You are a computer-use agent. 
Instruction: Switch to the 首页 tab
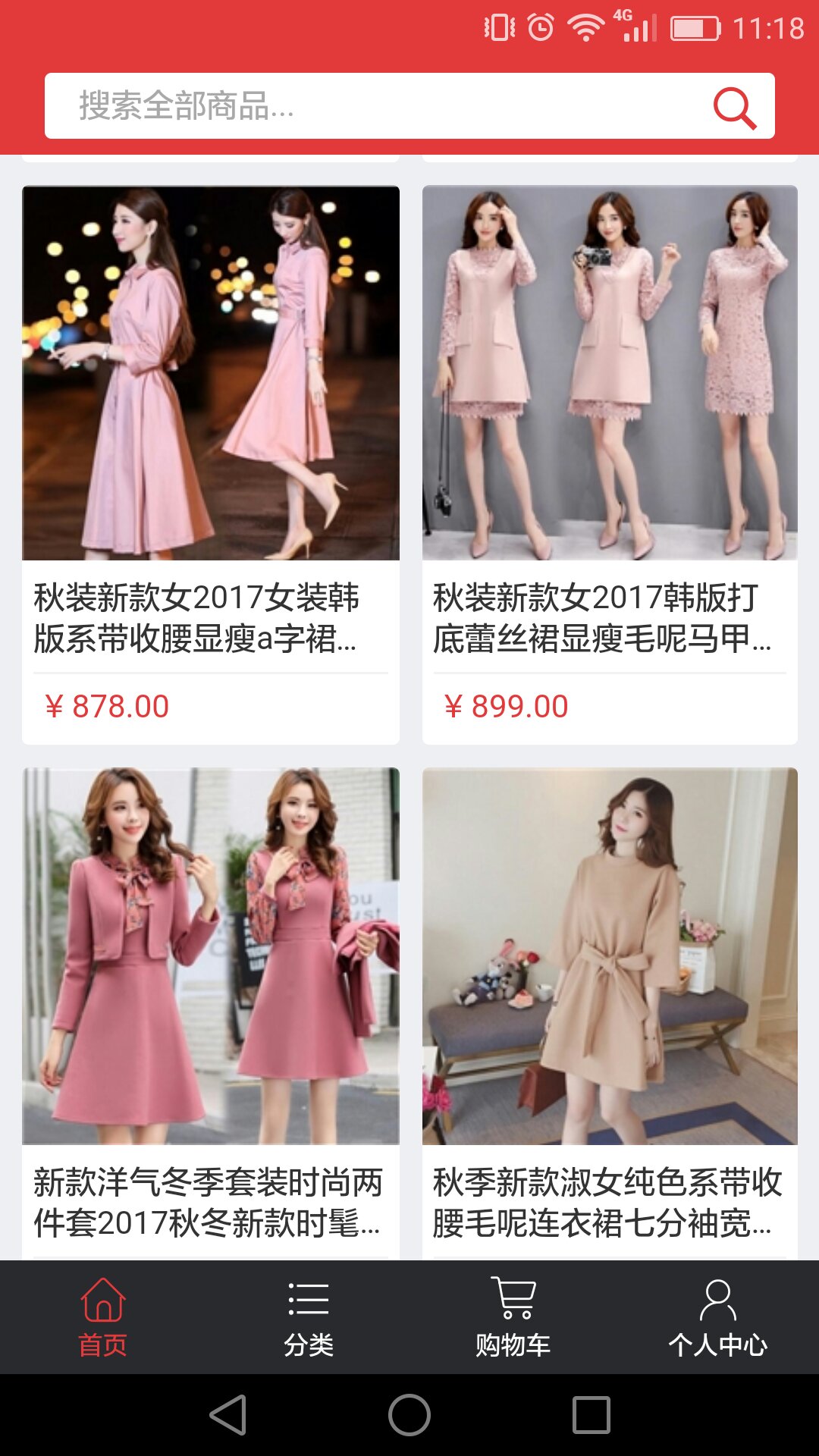coord(103,1318)
